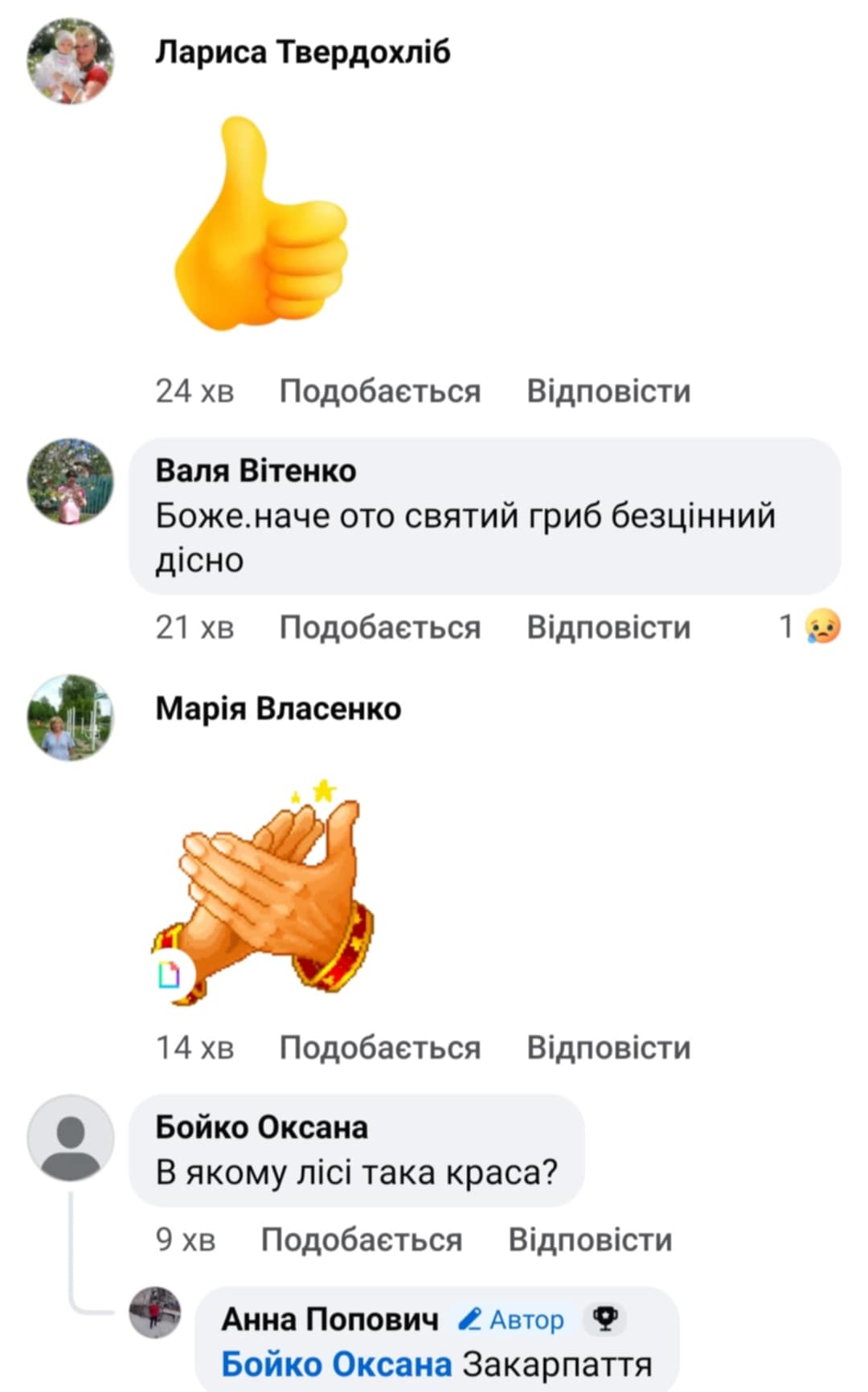This screenshot has width=868, height=1392.
Task: Like Лариса Твердохліб's thumbs-up comment
Action: [379, 391]
